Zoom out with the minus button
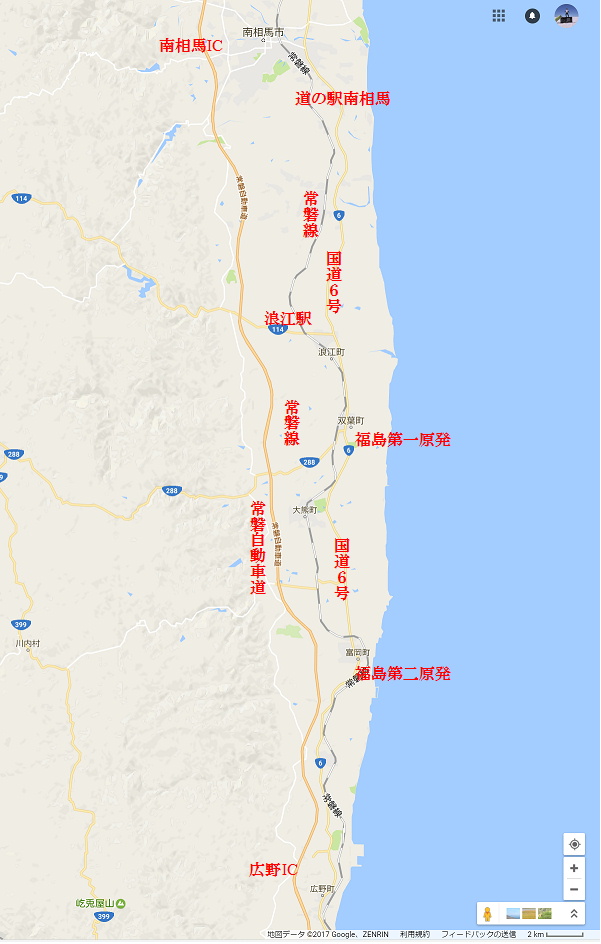601x944 pixels. (574, 890)
